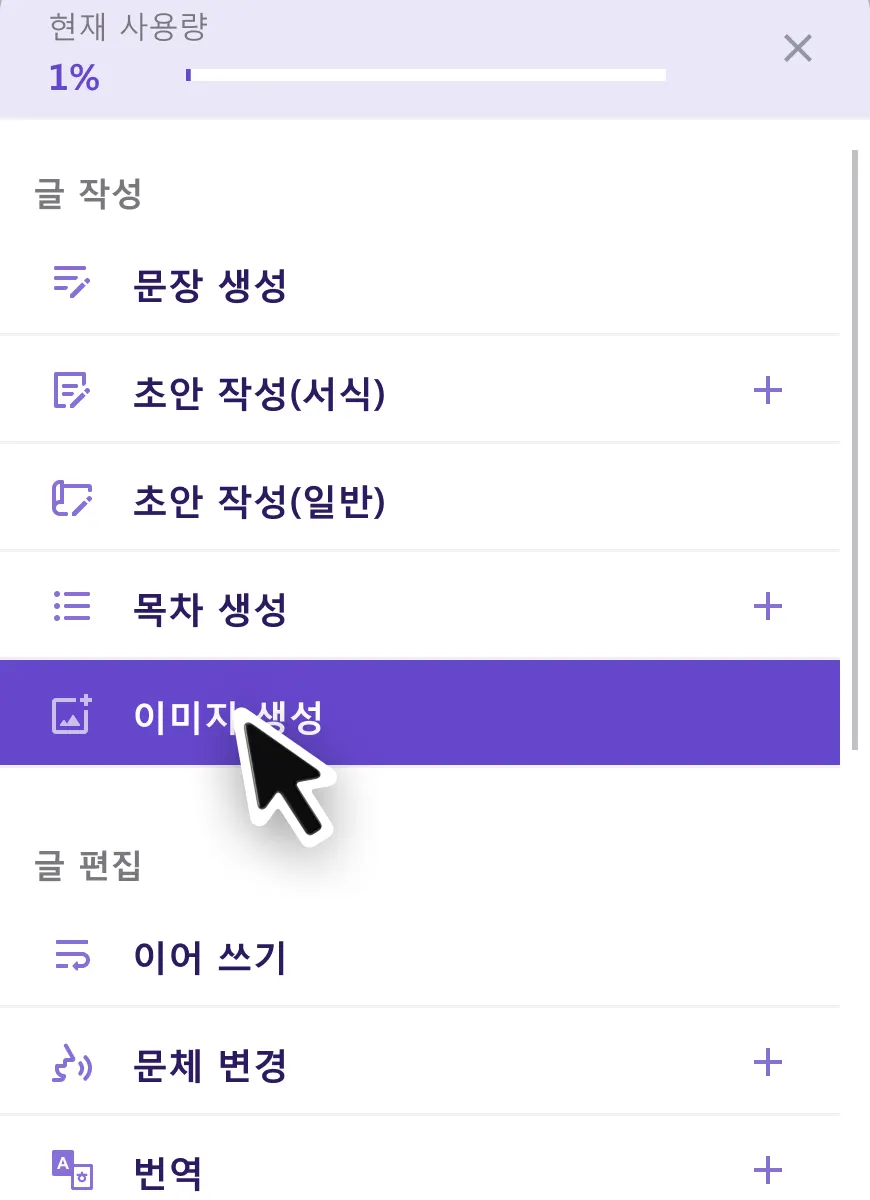This screenshot has width=870, height=1200.
Task: Select 이어 쓰기
Action: (x=210, y=958)
